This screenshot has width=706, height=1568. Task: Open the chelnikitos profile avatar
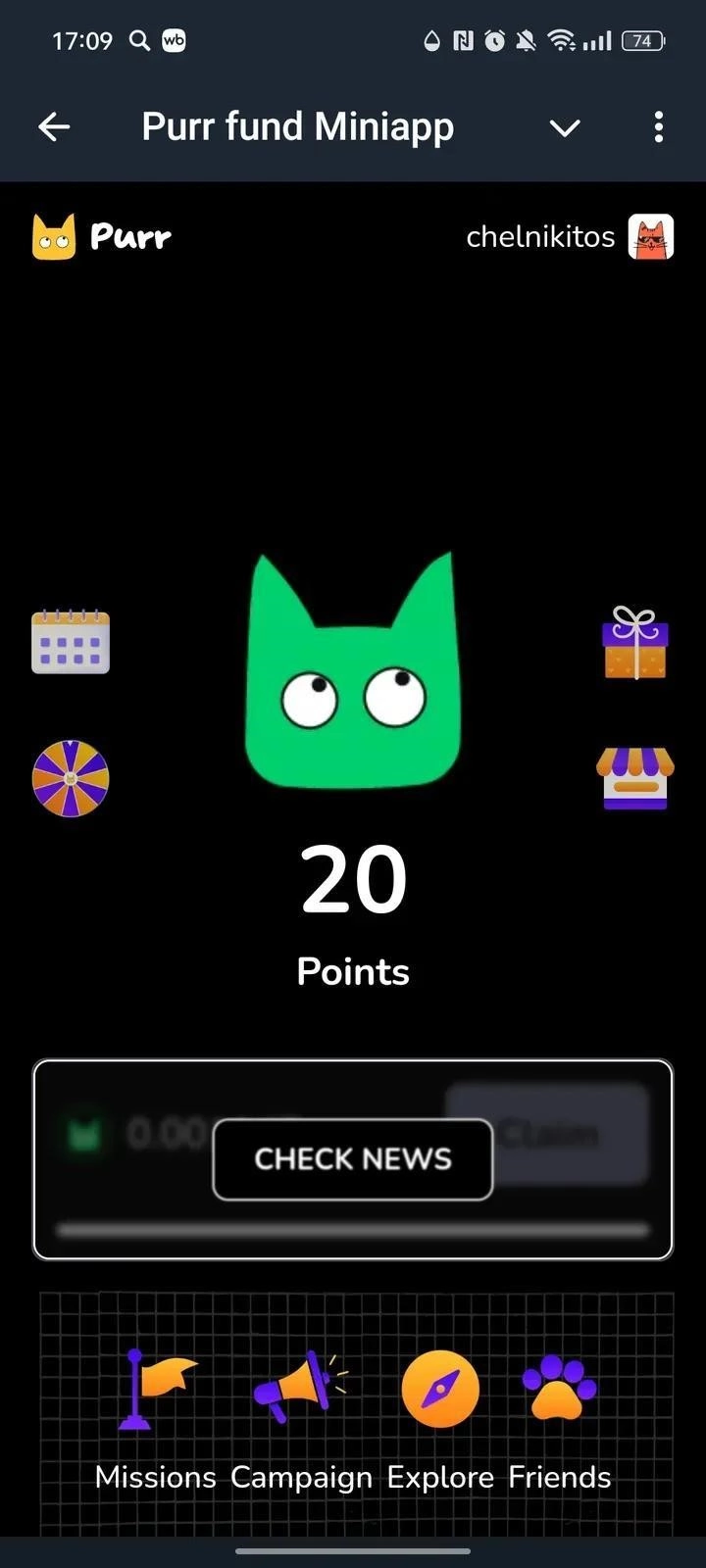(651, 237)
